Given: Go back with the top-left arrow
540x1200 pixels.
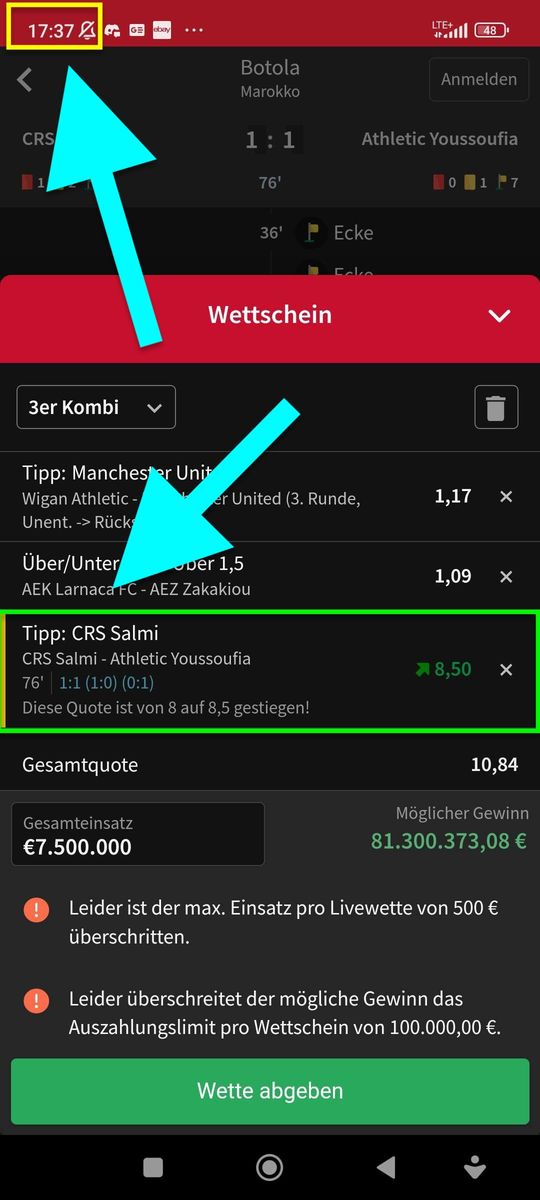Looking at the screenshot, I should (25, 79).
